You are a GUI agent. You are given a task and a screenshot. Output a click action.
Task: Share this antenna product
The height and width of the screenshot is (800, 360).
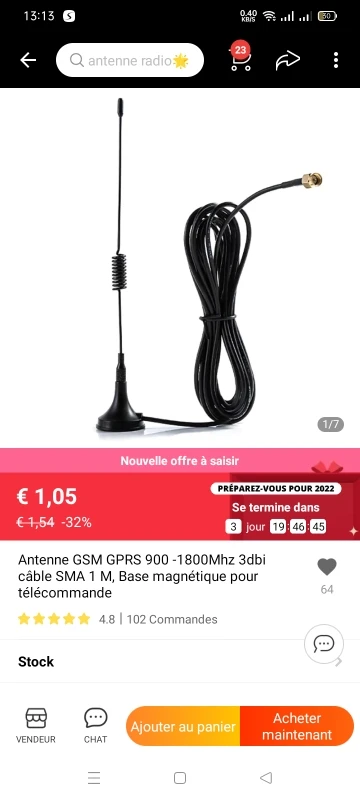point(288,60)
